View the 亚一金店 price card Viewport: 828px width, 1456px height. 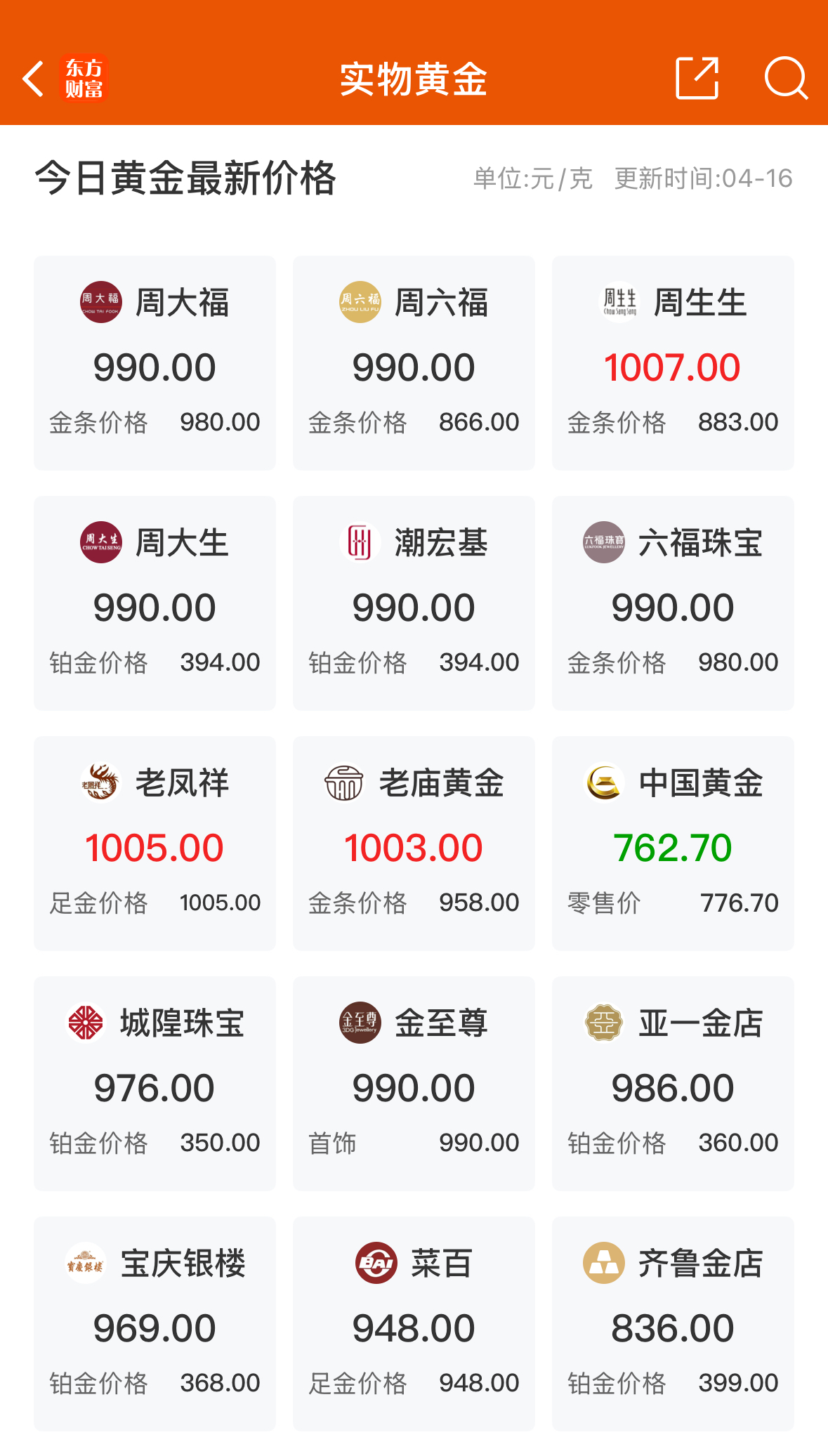pyautogui.click(x=673, y=1084)
